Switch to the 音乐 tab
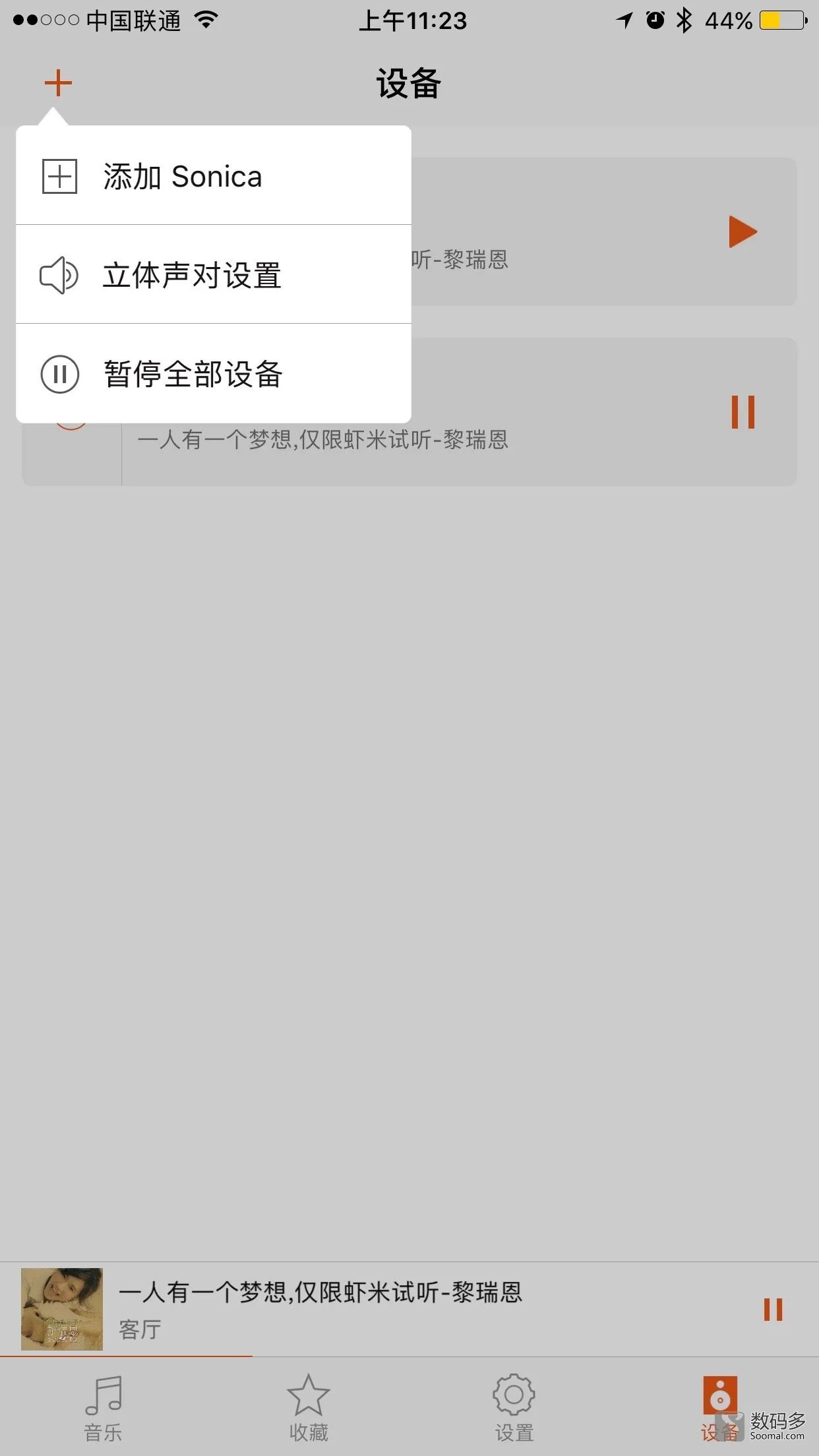 coord(103,1409)
